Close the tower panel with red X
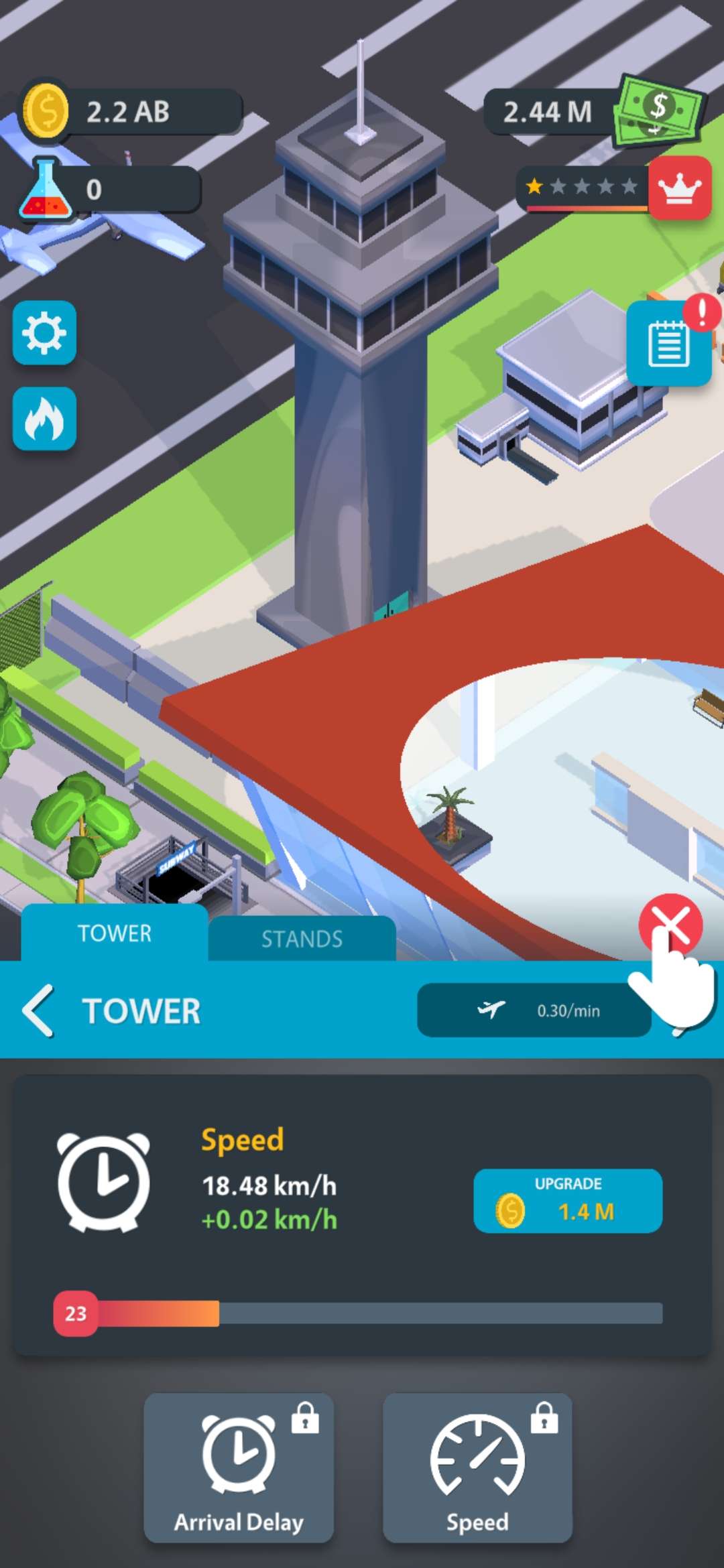 pos(670,925)
